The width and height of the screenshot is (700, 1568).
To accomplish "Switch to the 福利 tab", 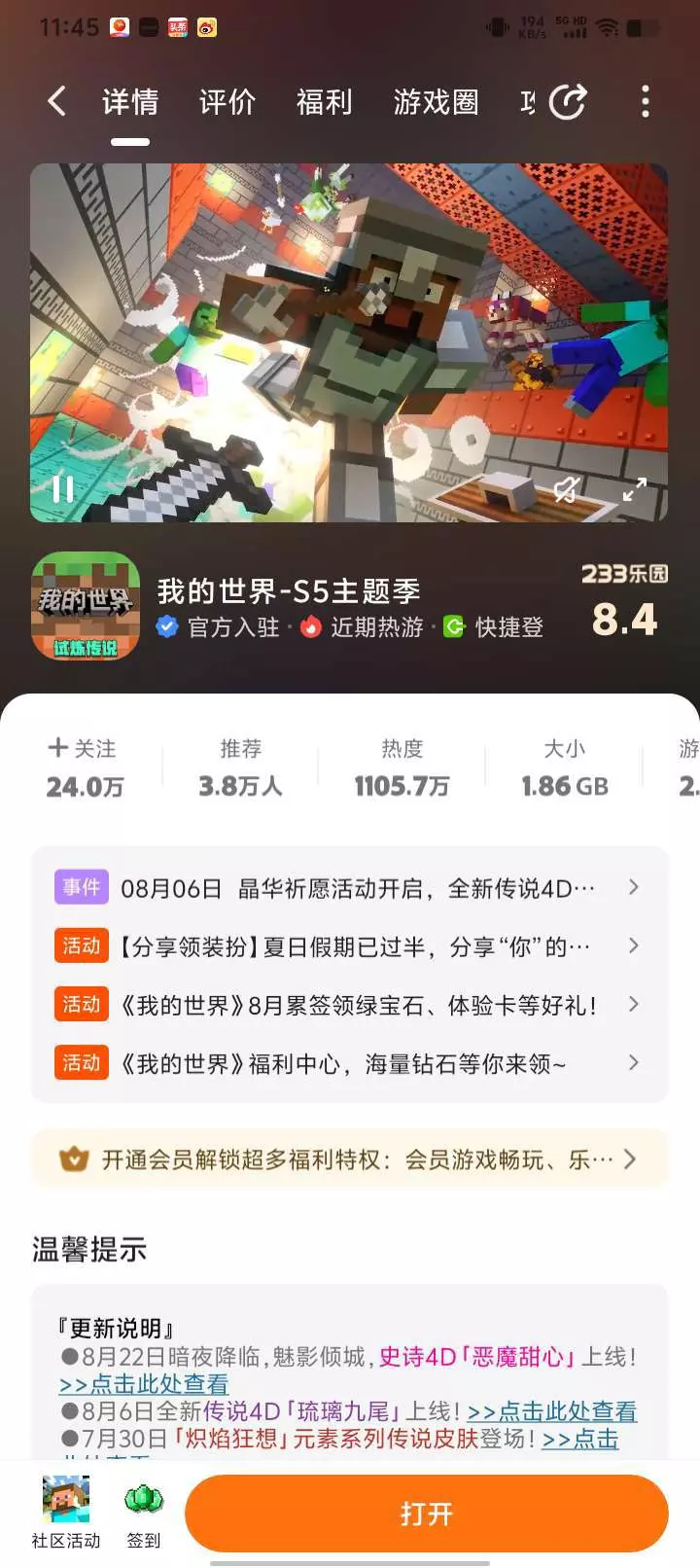I will point(325,102).
